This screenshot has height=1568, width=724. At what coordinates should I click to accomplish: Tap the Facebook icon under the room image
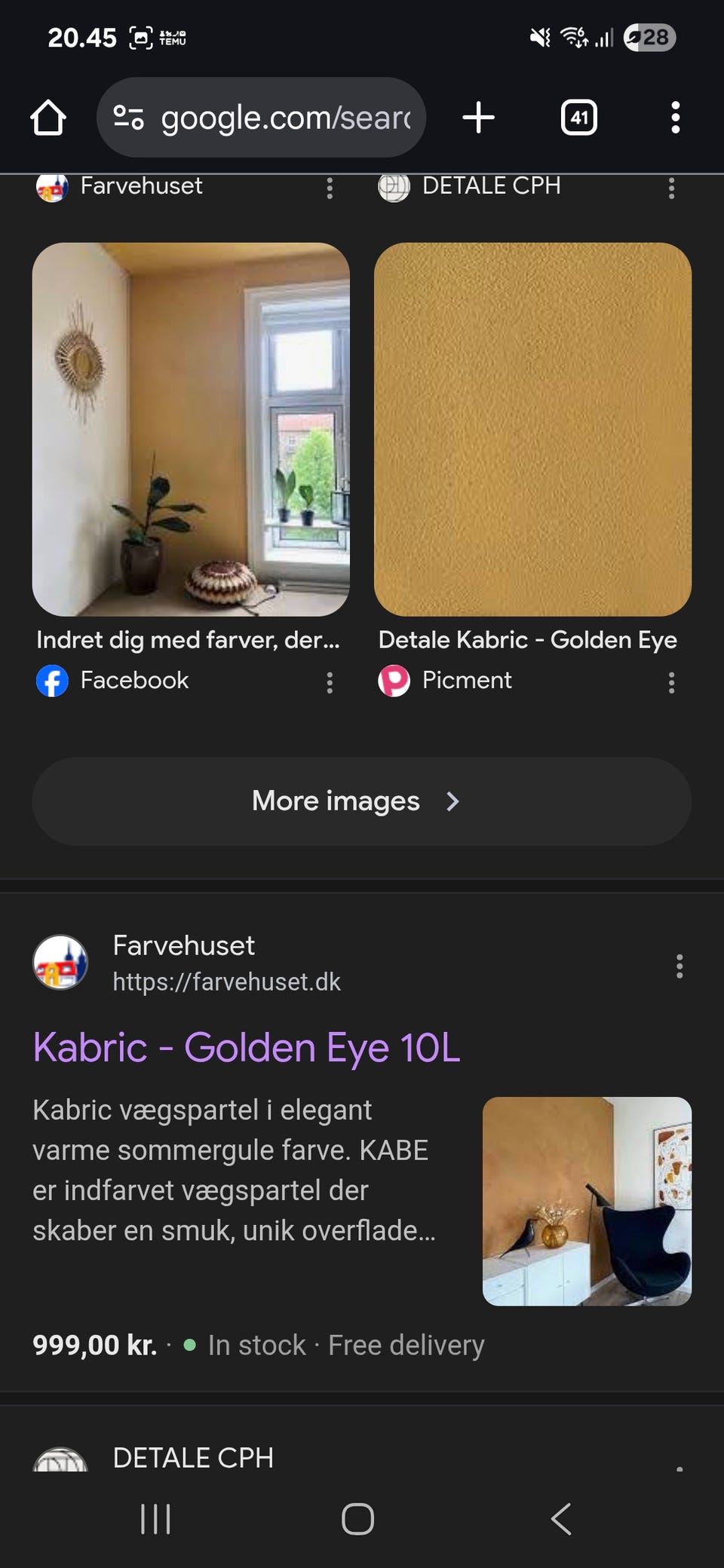pyautogui.click(x=51, y=681)
